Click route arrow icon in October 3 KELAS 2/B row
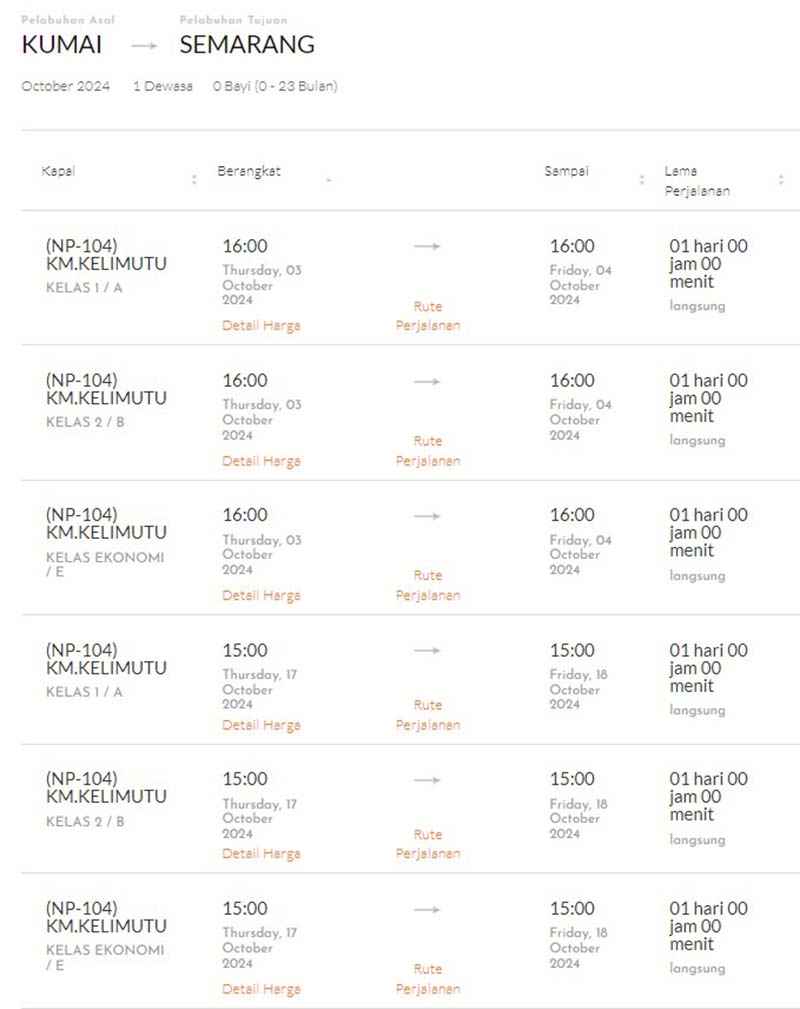800x1009 pixels. [x=428, y=382]
